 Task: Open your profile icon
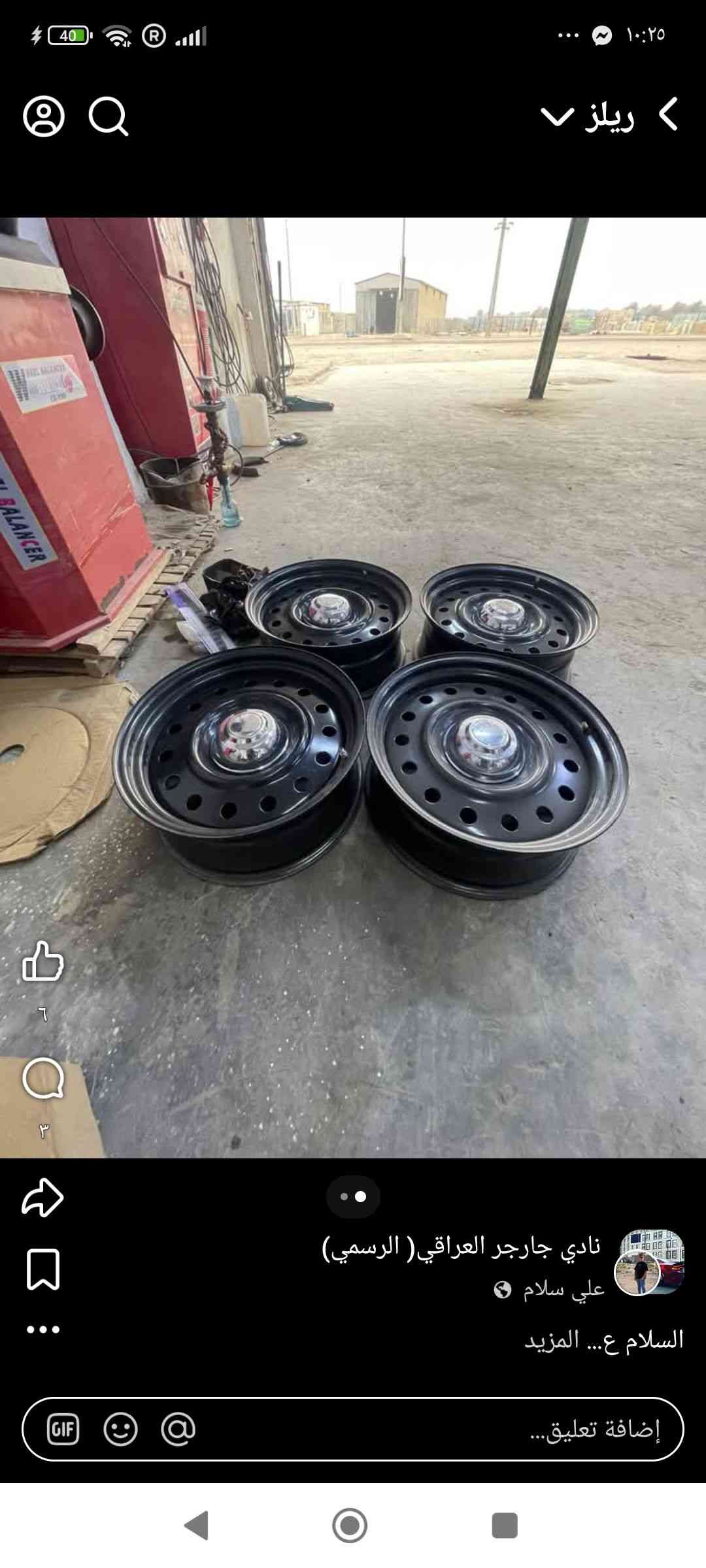tap(44, 117)
